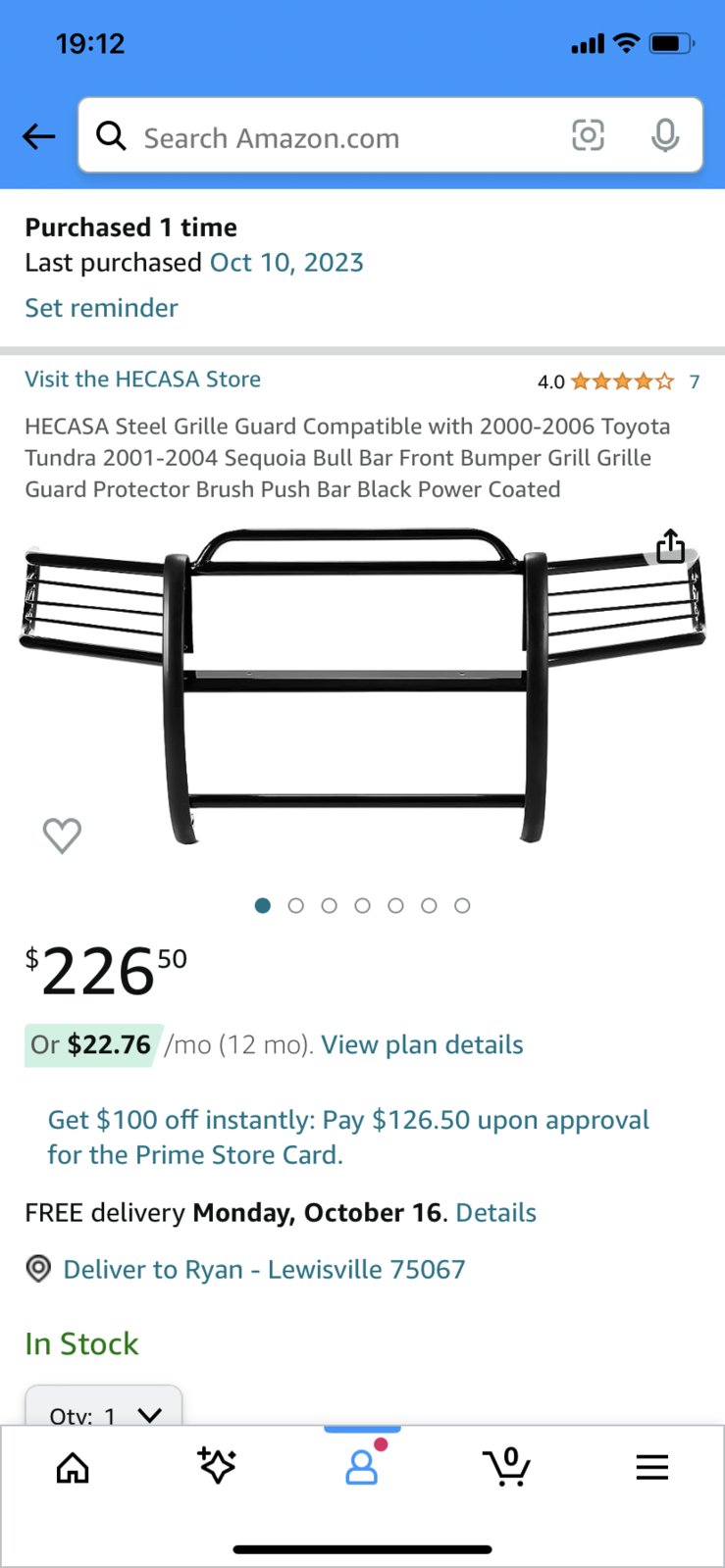
Task: Open delivery Details link
Action: (x=496, y=1213)
